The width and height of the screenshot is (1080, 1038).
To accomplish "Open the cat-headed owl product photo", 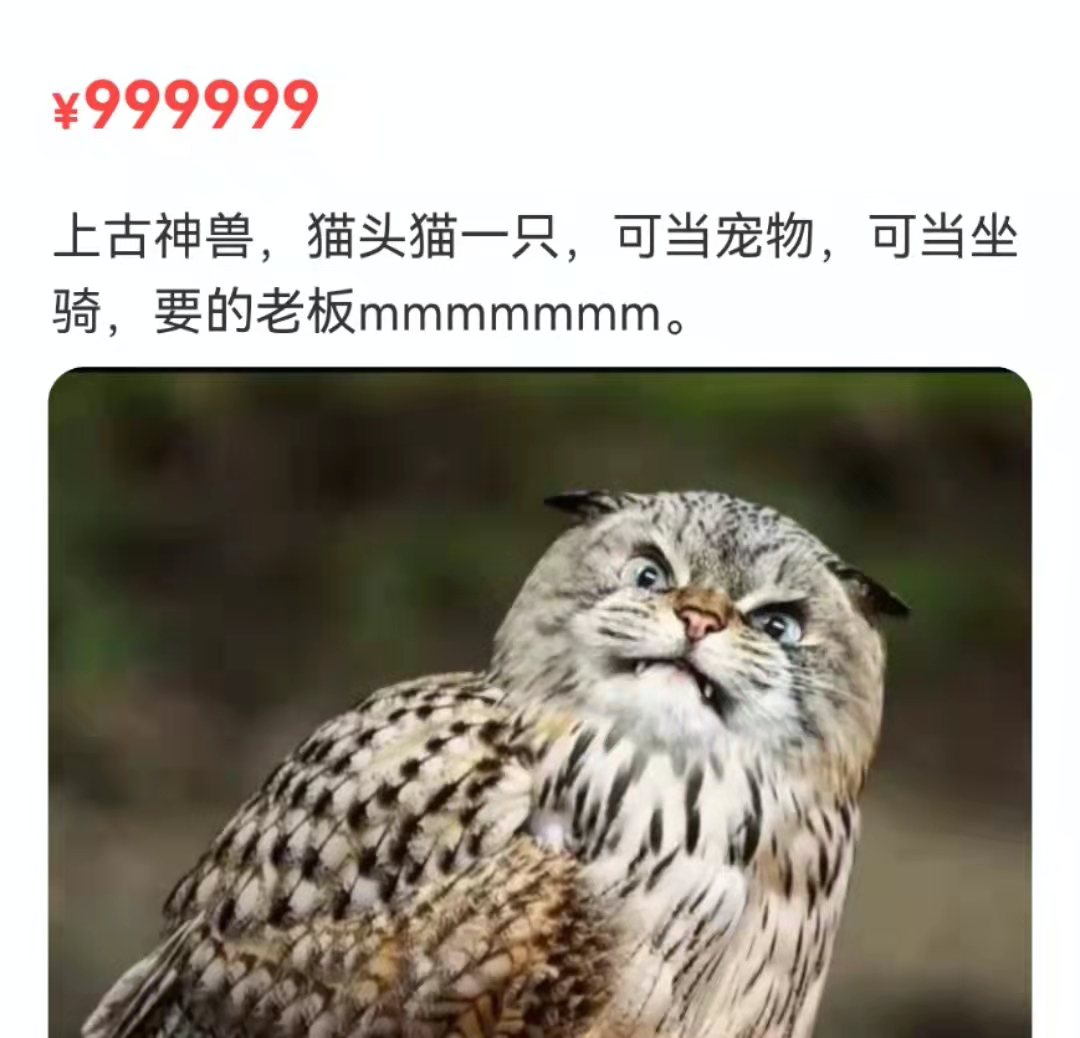I will coord(540,700).
